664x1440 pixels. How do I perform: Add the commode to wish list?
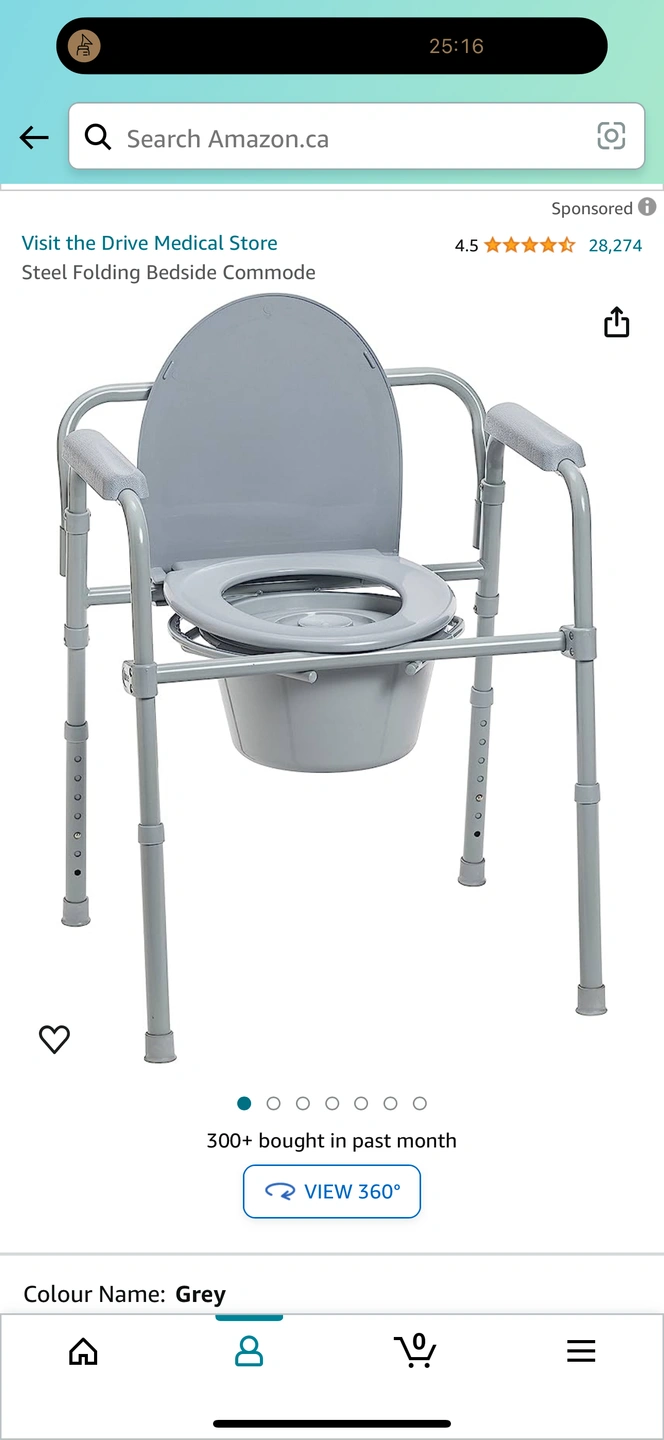54,1040
